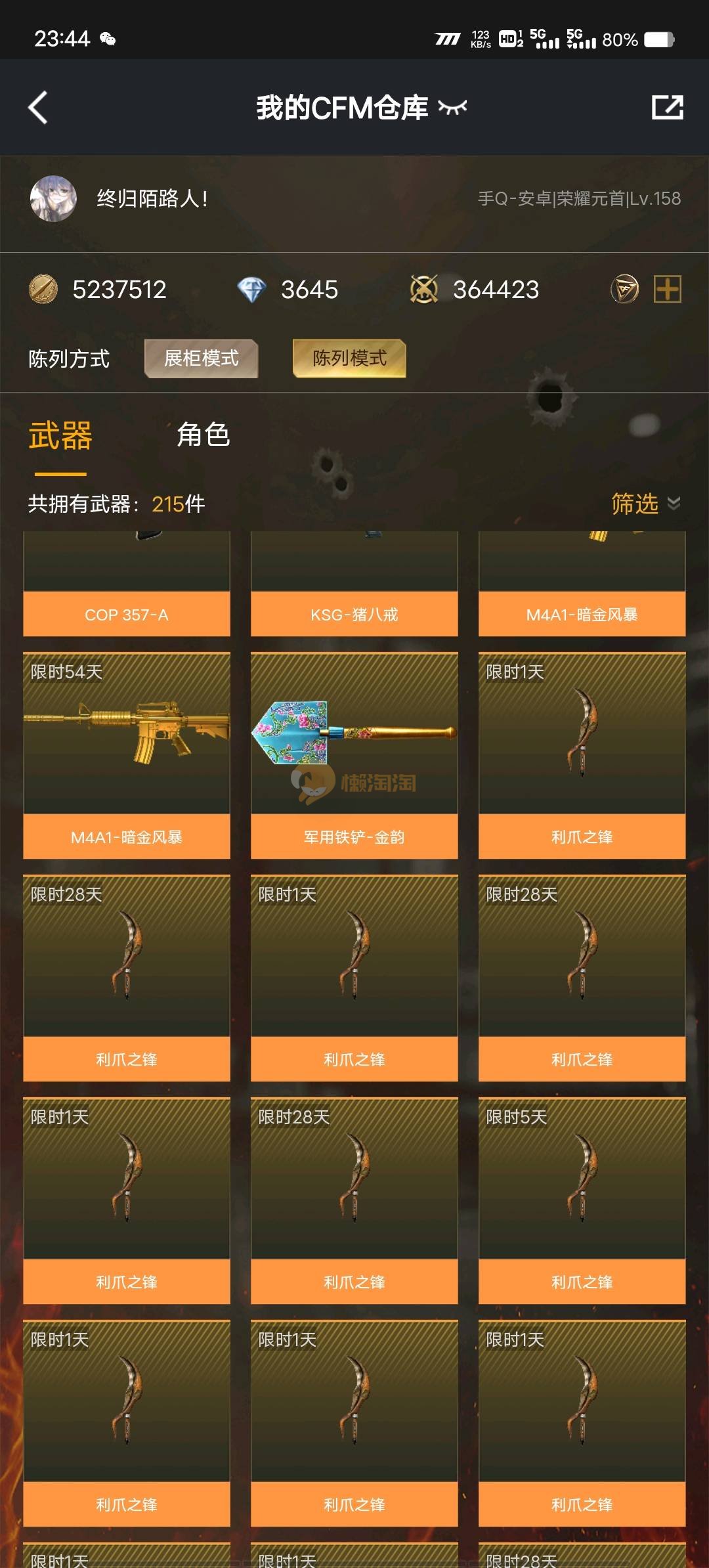Image resolution: width=709 pixels, height=1568 pixels.
Task: Tap the plus icon beside currencies
Action: click(x=667, y=290)
